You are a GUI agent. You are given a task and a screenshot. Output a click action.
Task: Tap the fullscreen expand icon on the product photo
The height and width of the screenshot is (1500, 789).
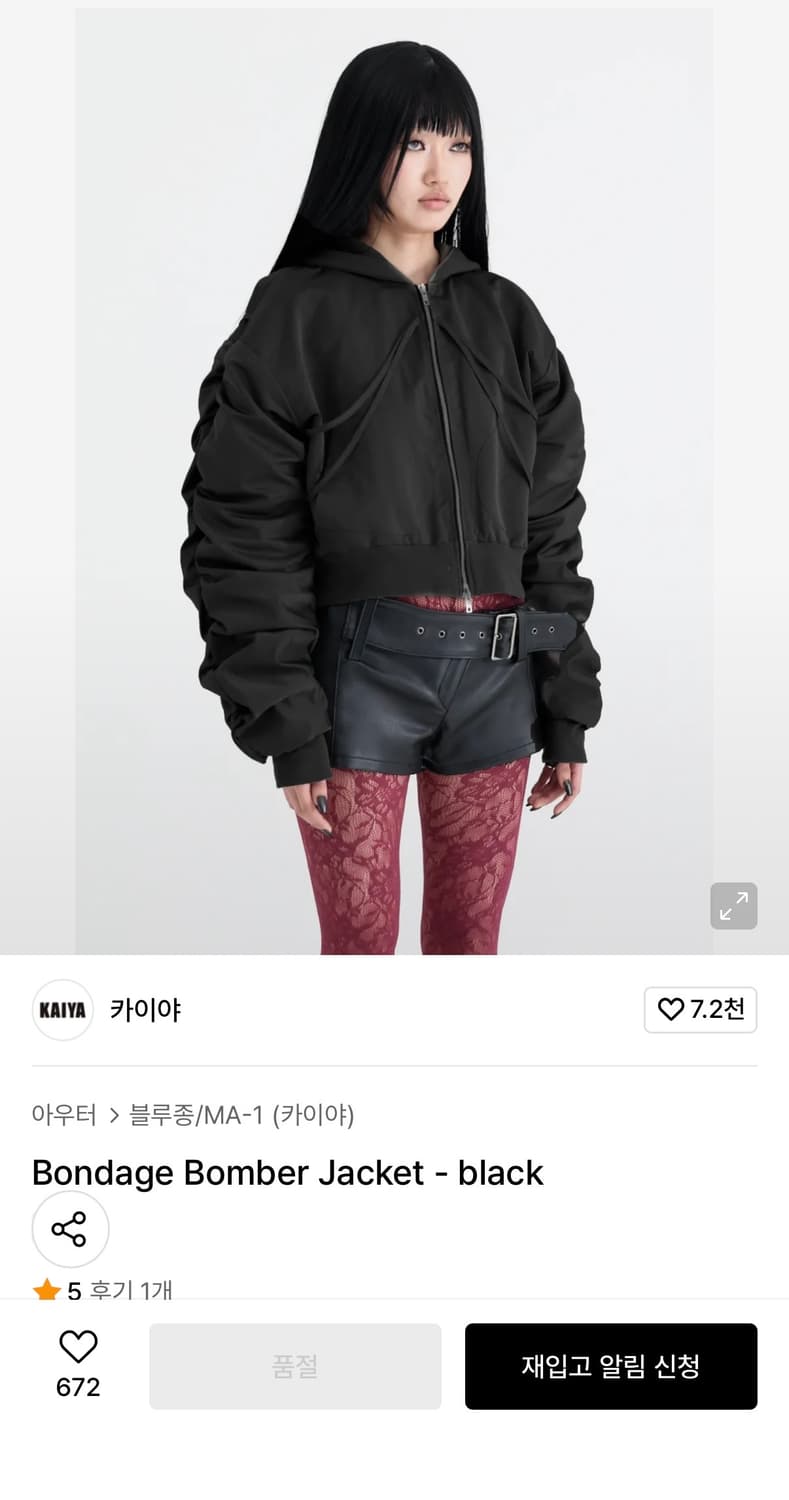tap(734, 906)
